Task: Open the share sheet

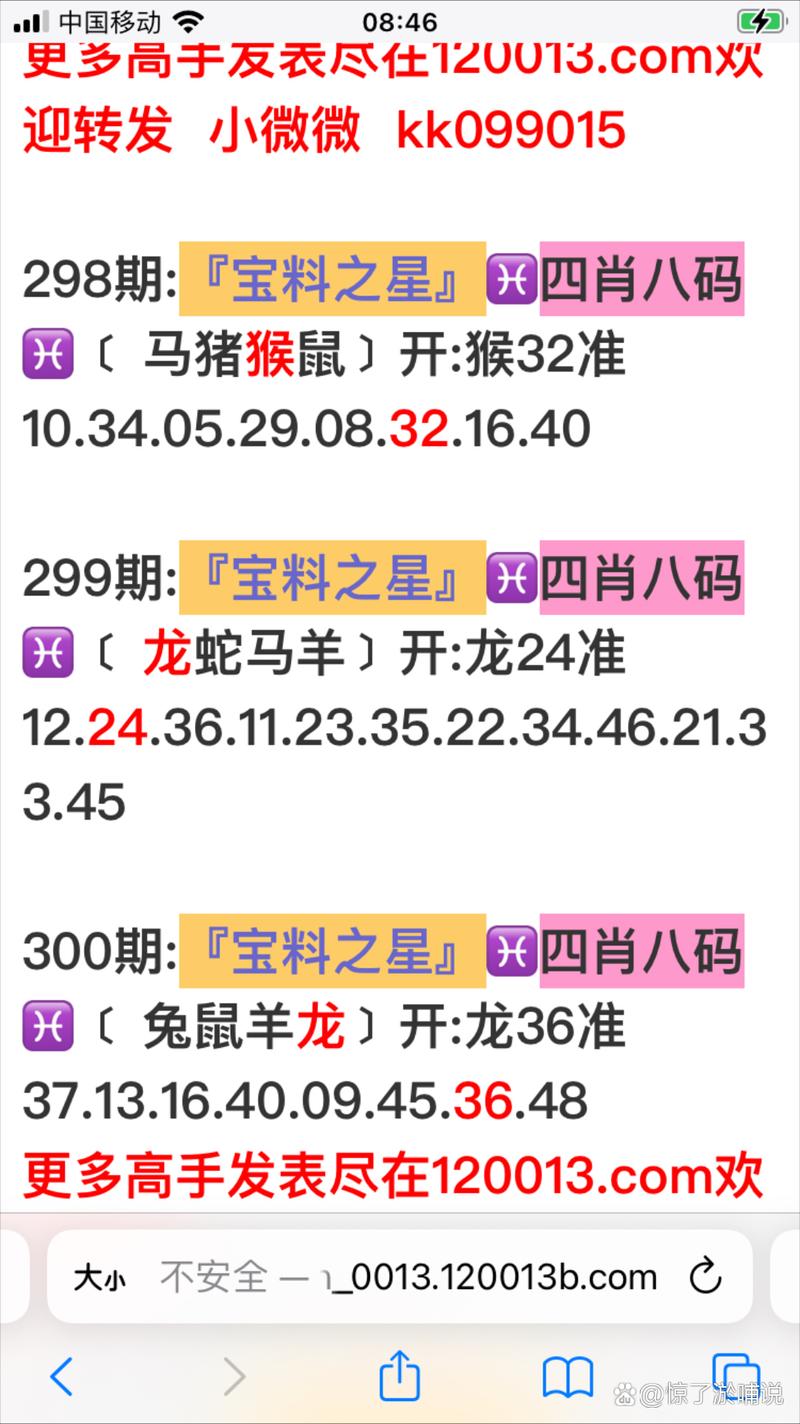Action: pos(400,1375)
